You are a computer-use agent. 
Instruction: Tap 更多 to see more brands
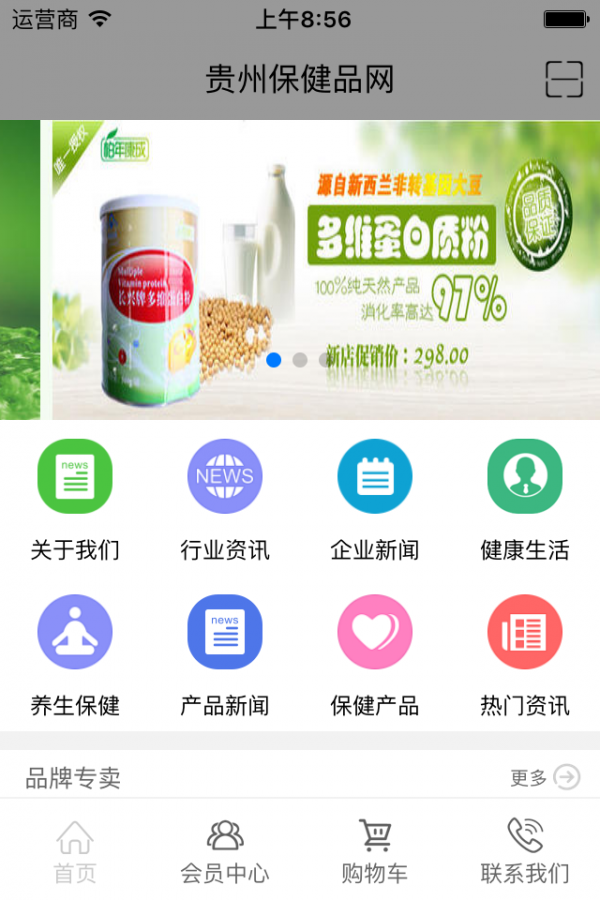point(545,777)
